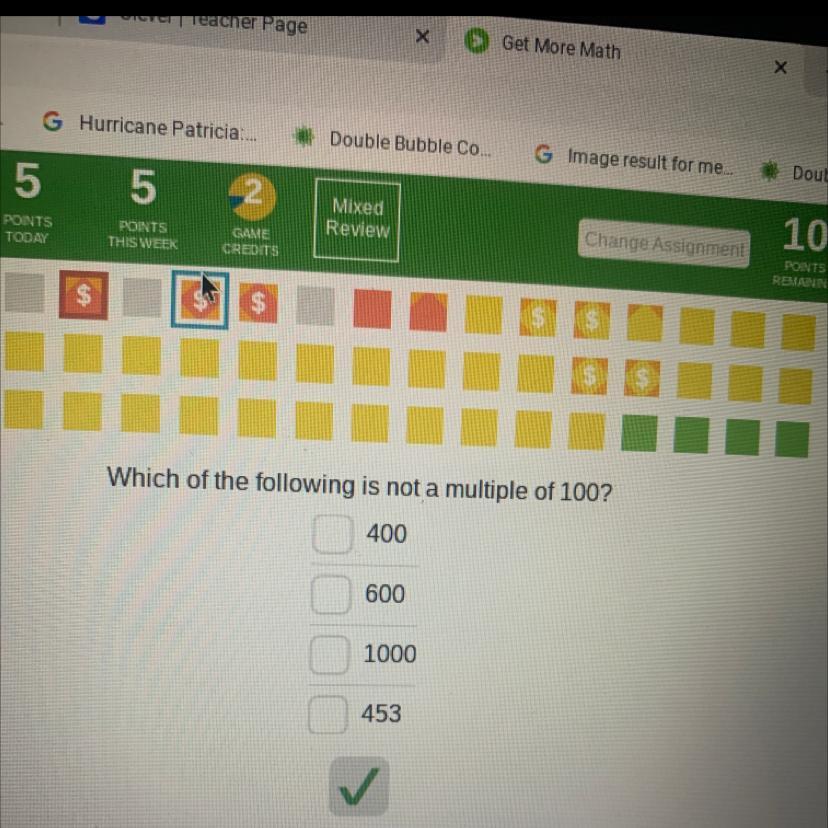Switch to the Get More Math tab
828x828 pixels.
coord(561,47)
